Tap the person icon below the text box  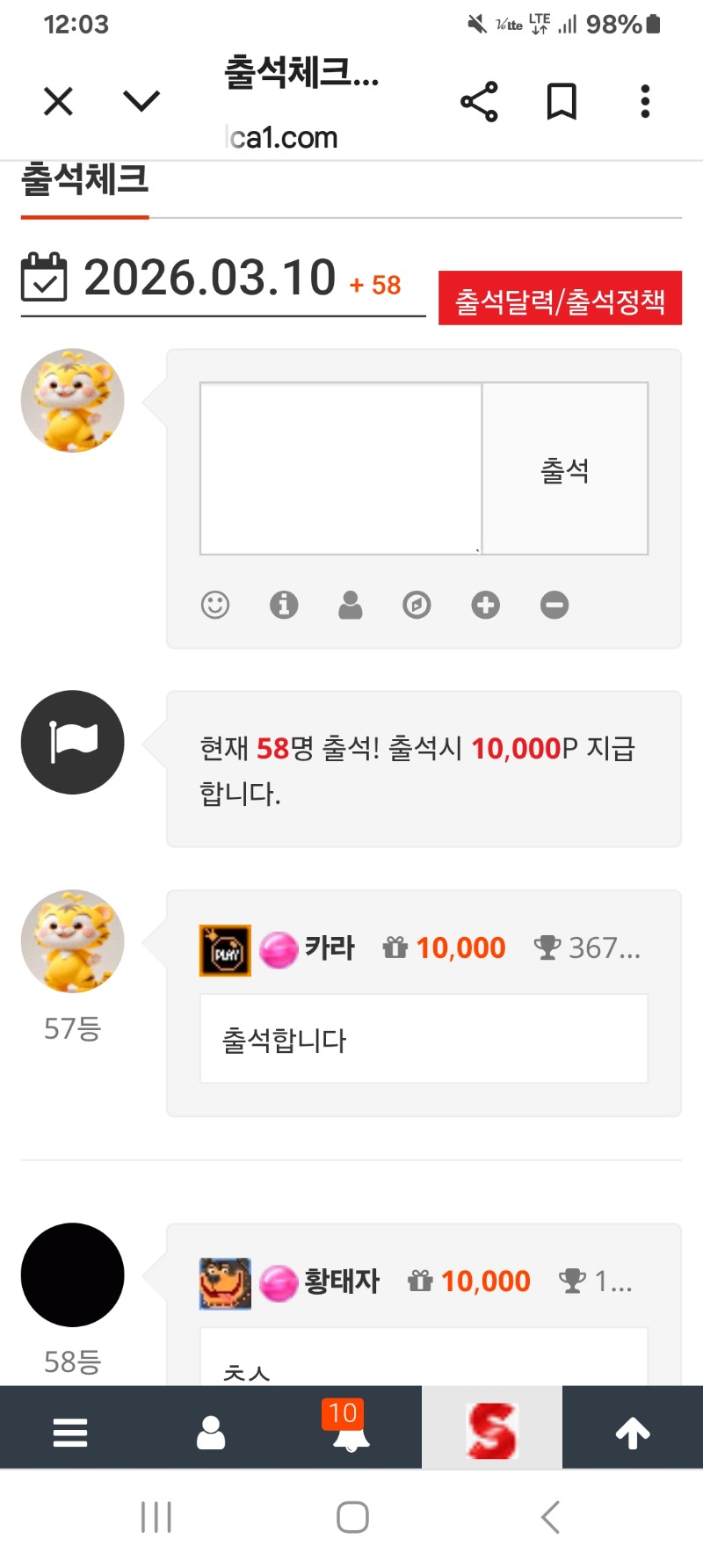pos(351,605)
